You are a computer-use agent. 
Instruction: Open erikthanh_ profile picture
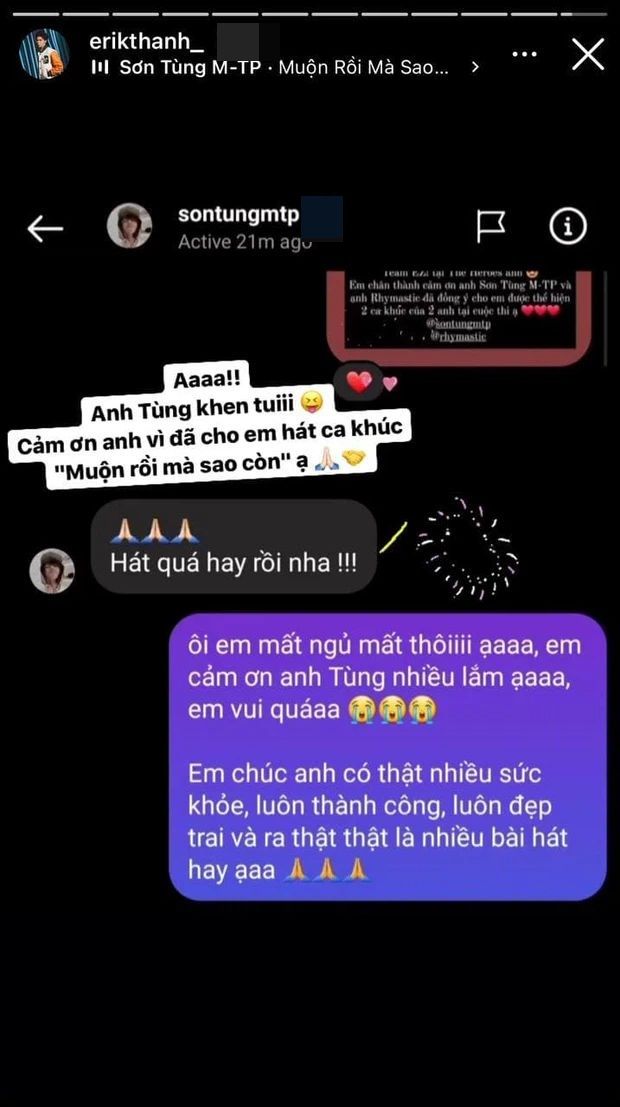44,54
